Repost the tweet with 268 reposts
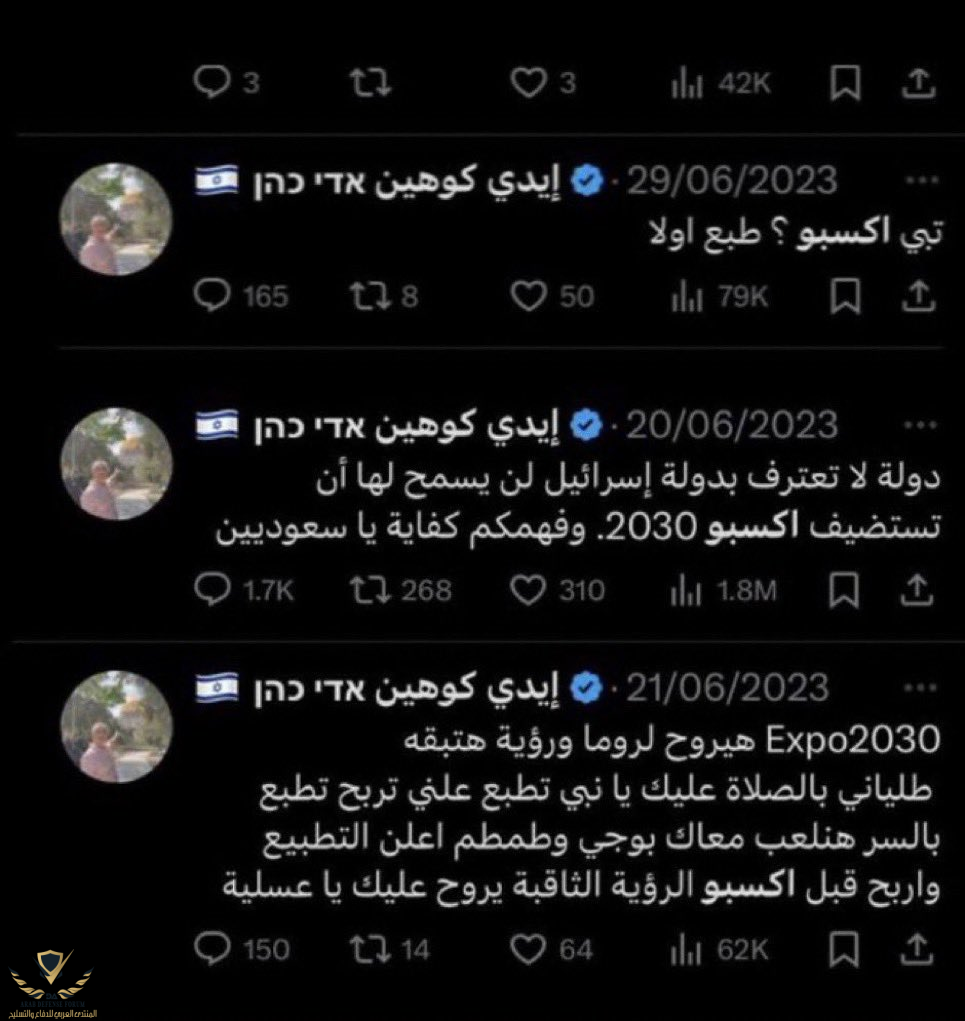The width and height of the screenshot is (965, 1021). pyautogui.click(x=370, y=590)
